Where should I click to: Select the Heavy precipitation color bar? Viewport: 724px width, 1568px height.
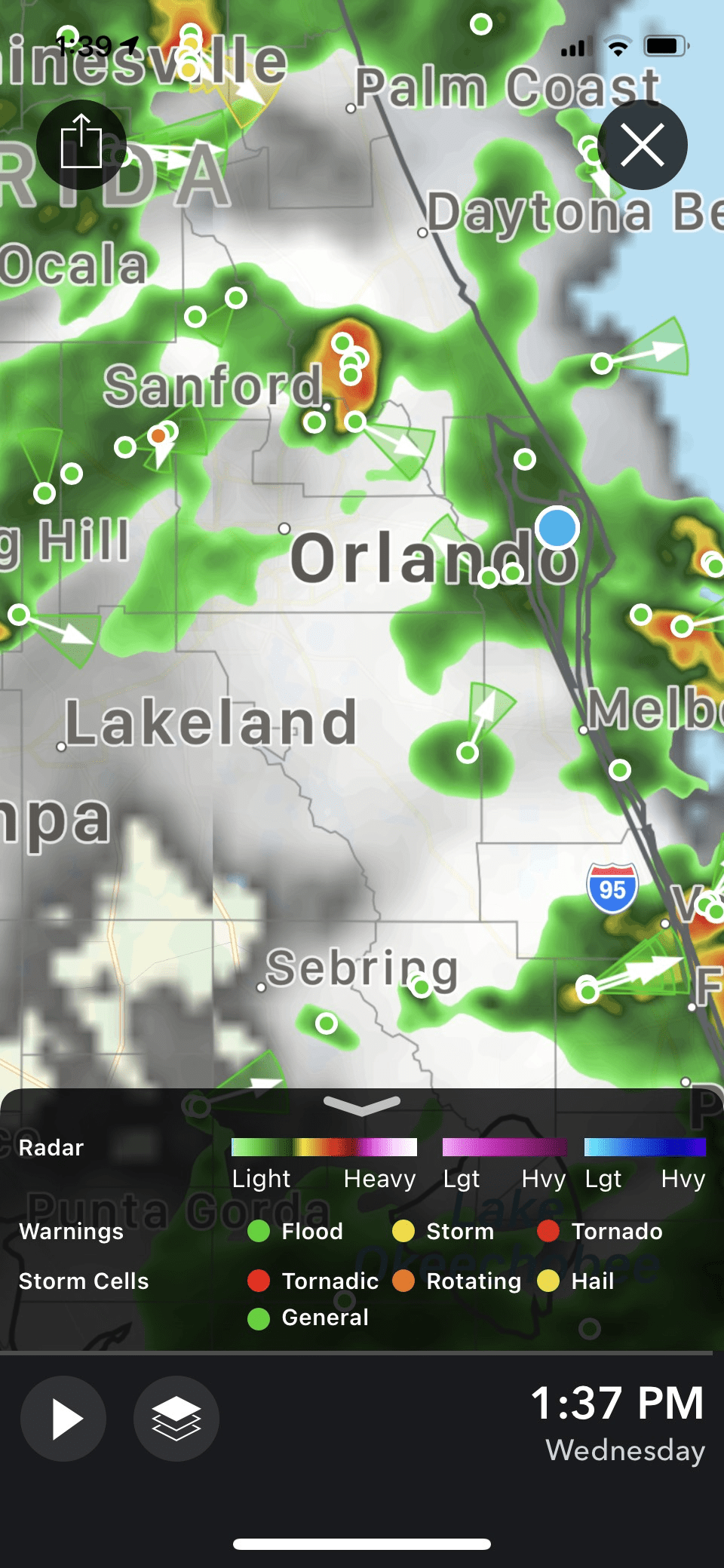coord(379,1147)
